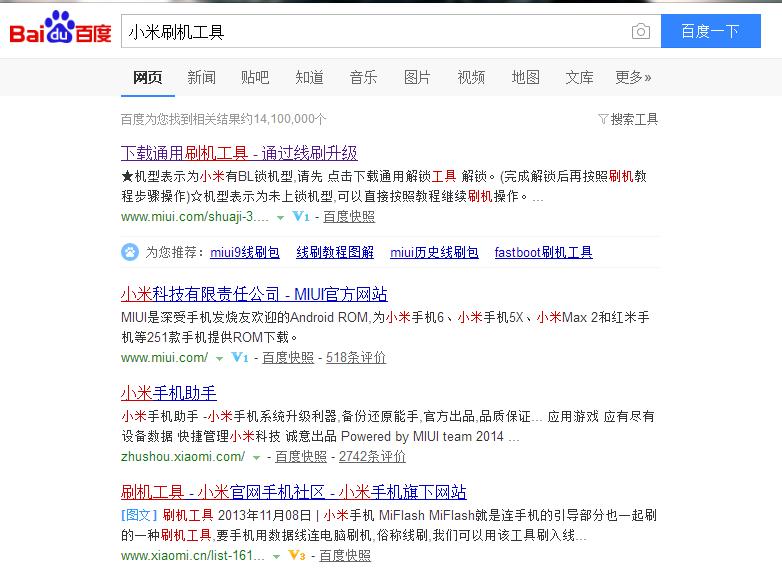Expand the 更多 tab options
Screen dimensions: 782x571
tap(633, 77)
